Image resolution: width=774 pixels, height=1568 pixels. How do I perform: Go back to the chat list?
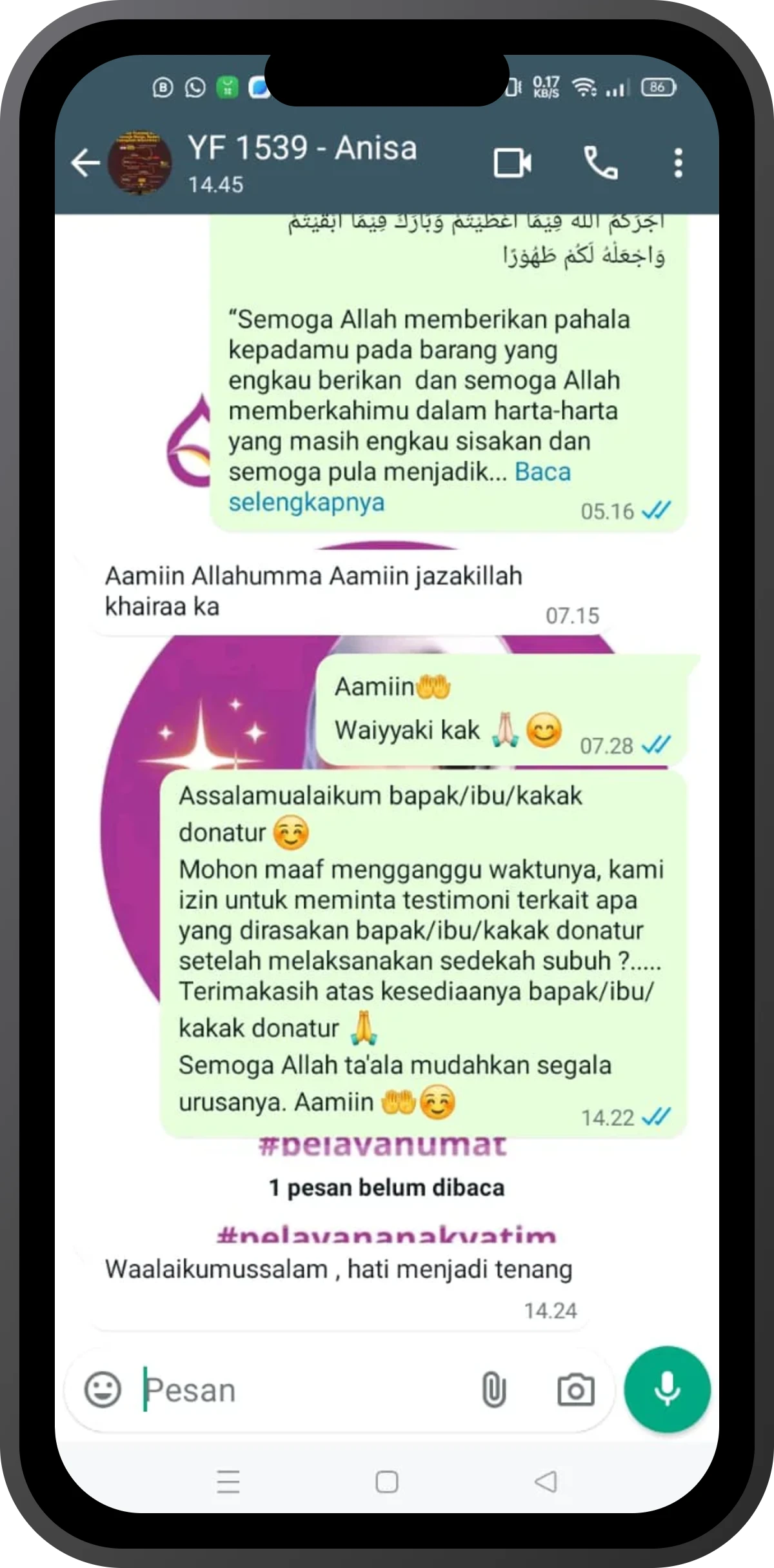[x=85, y=163]
